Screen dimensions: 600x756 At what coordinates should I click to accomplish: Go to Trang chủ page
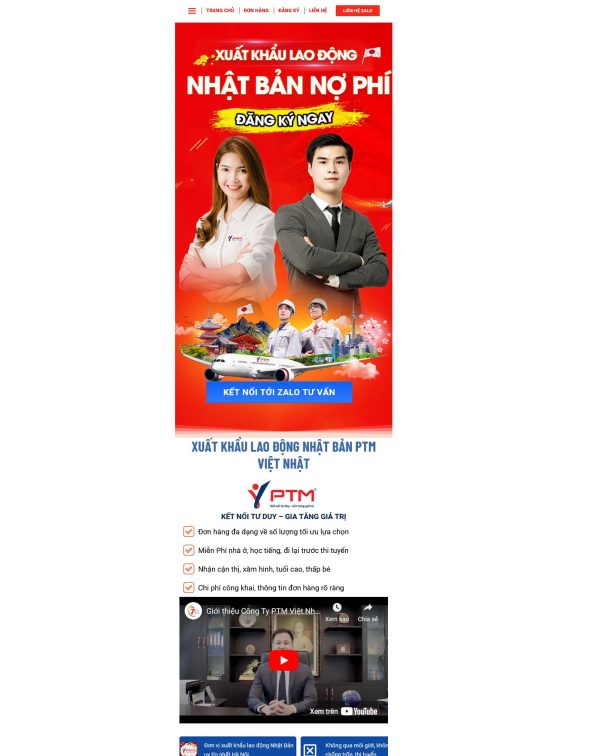pos(220,11)
